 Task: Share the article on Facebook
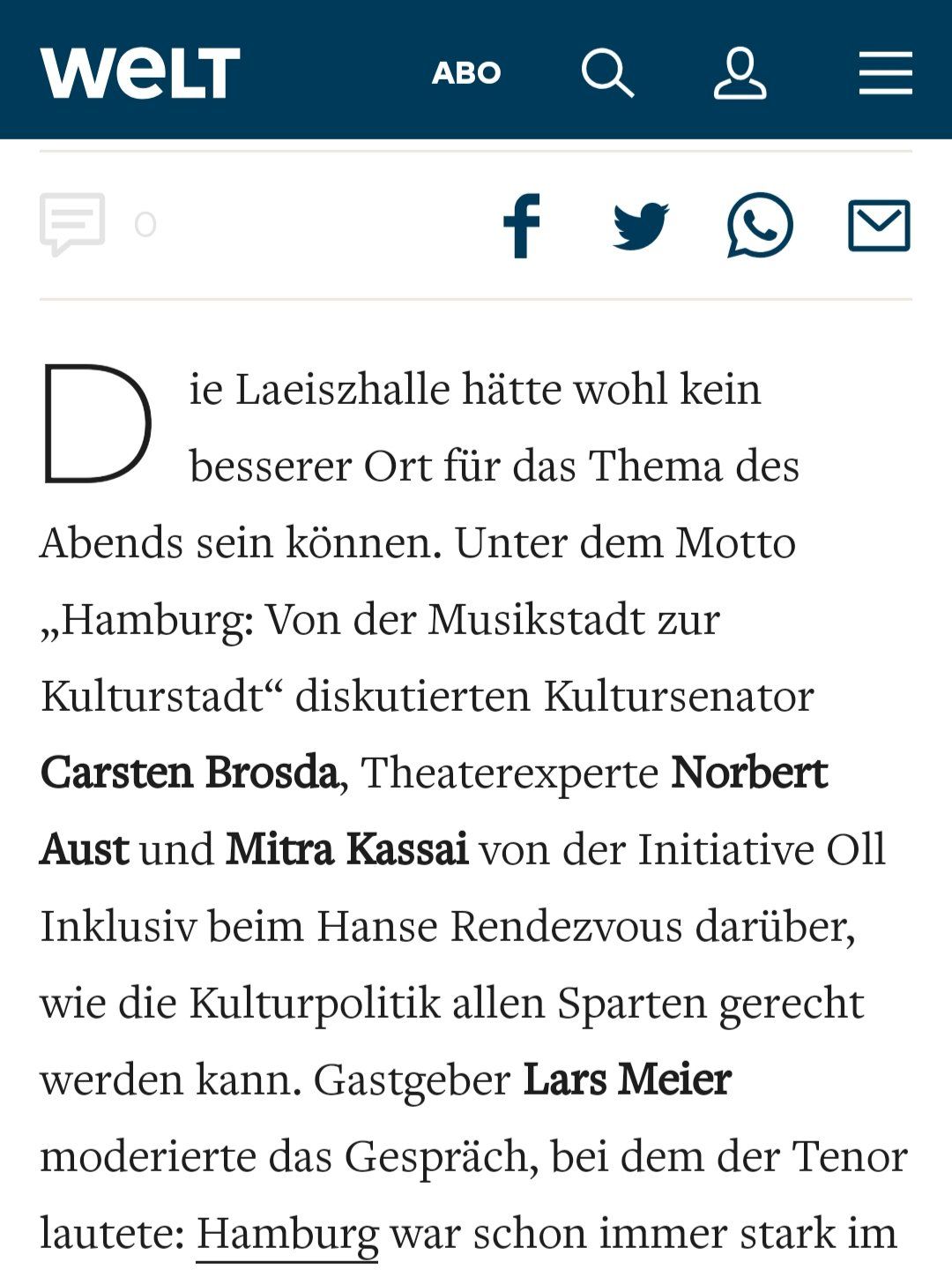click(522, 226)
